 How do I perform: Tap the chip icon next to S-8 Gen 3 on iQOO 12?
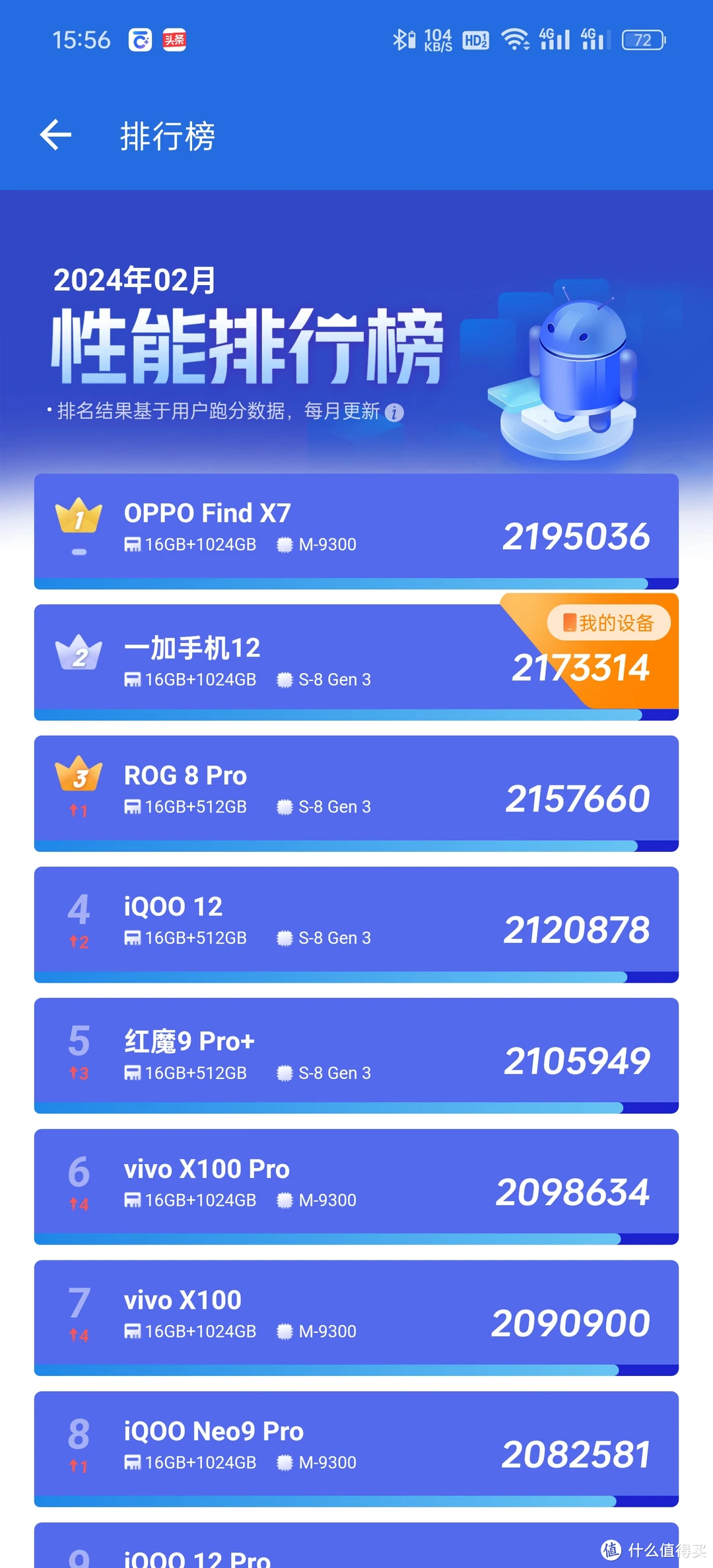tap(284, 938)
